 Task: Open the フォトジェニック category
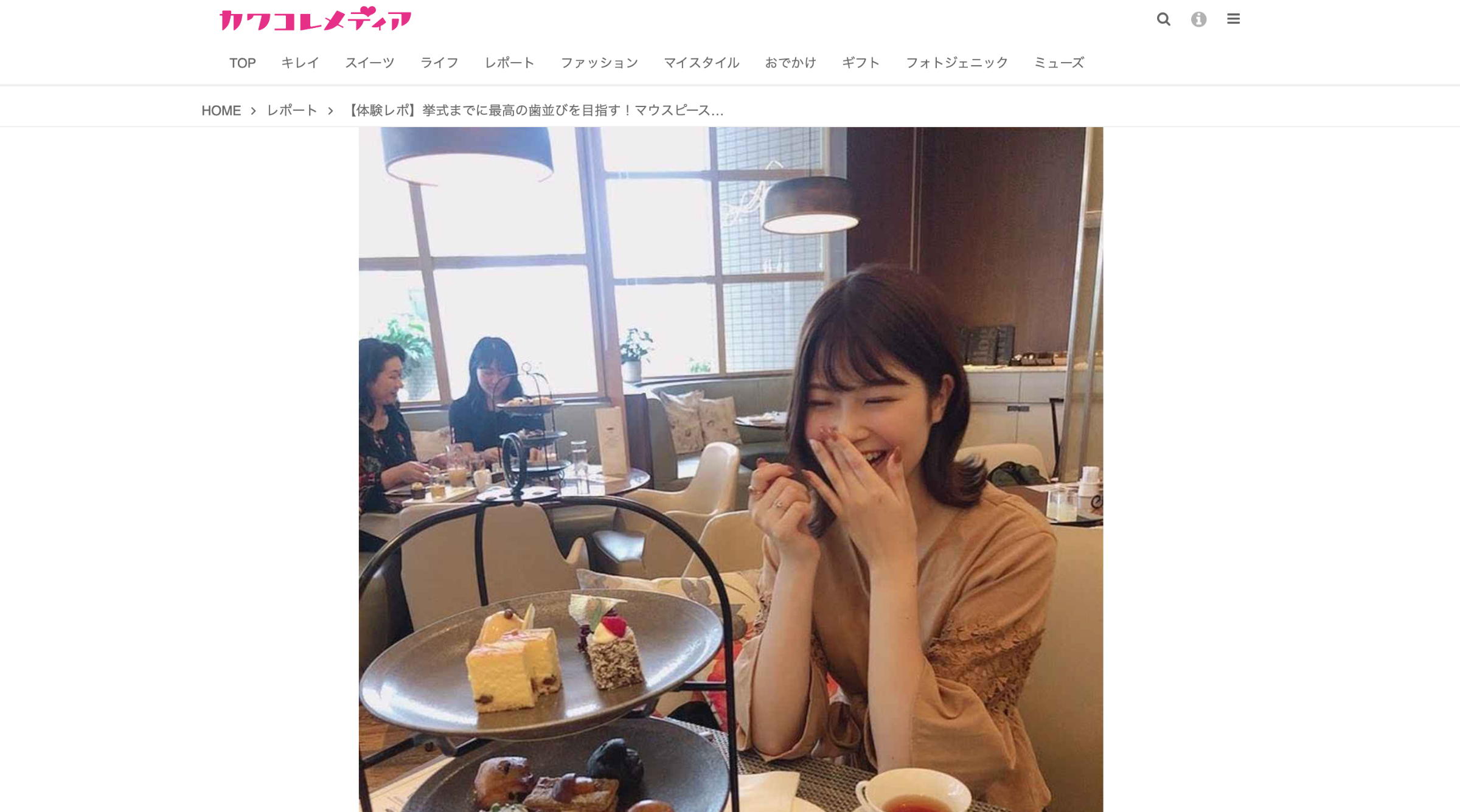click(x=956, y=63)
